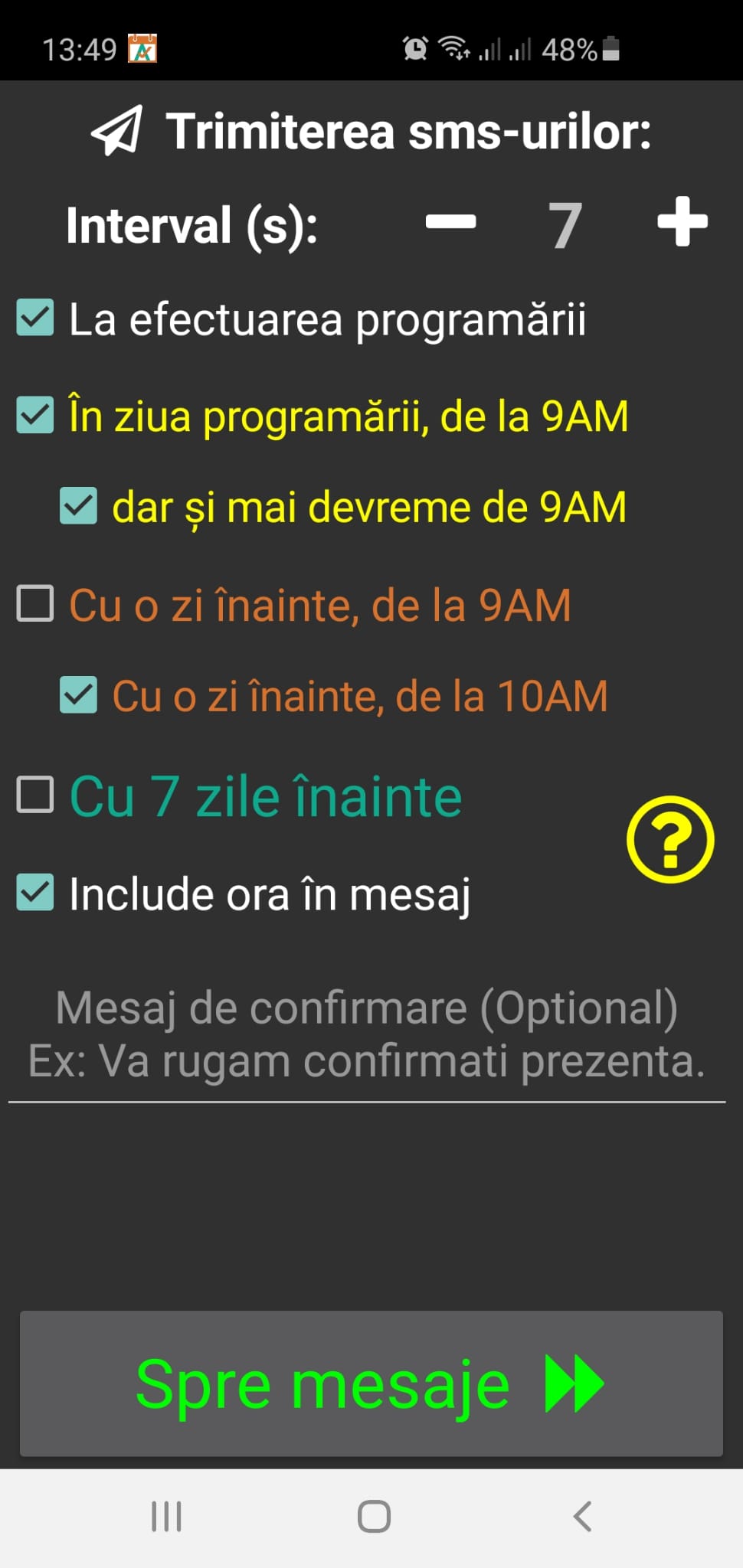The height and width of the screenshot is (1568, 743).
Task: Uncheck 'În ziua programării, de la 9AM'
Action: point(35,416)
